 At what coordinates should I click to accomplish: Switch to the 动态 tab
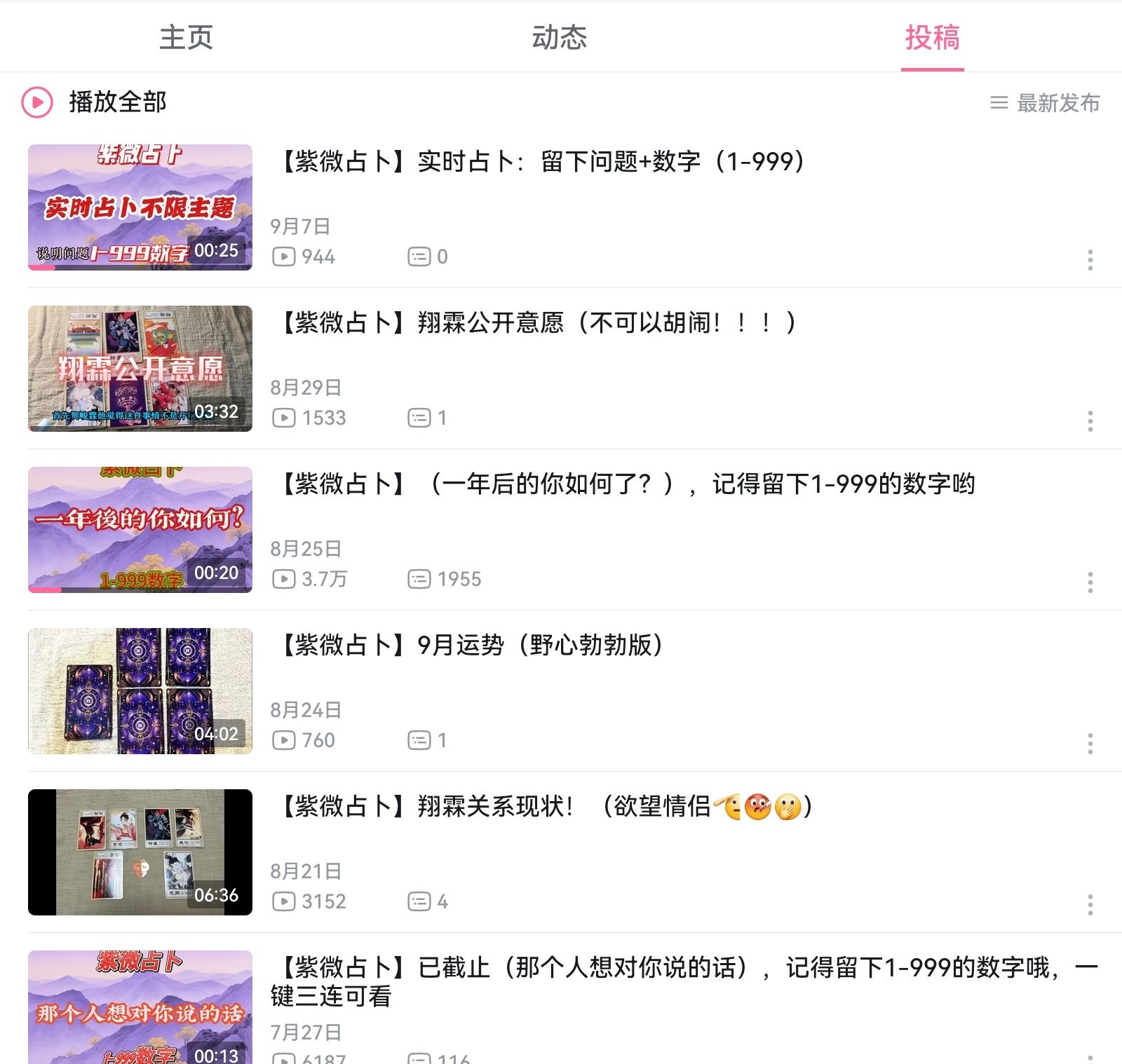point(559,37)
